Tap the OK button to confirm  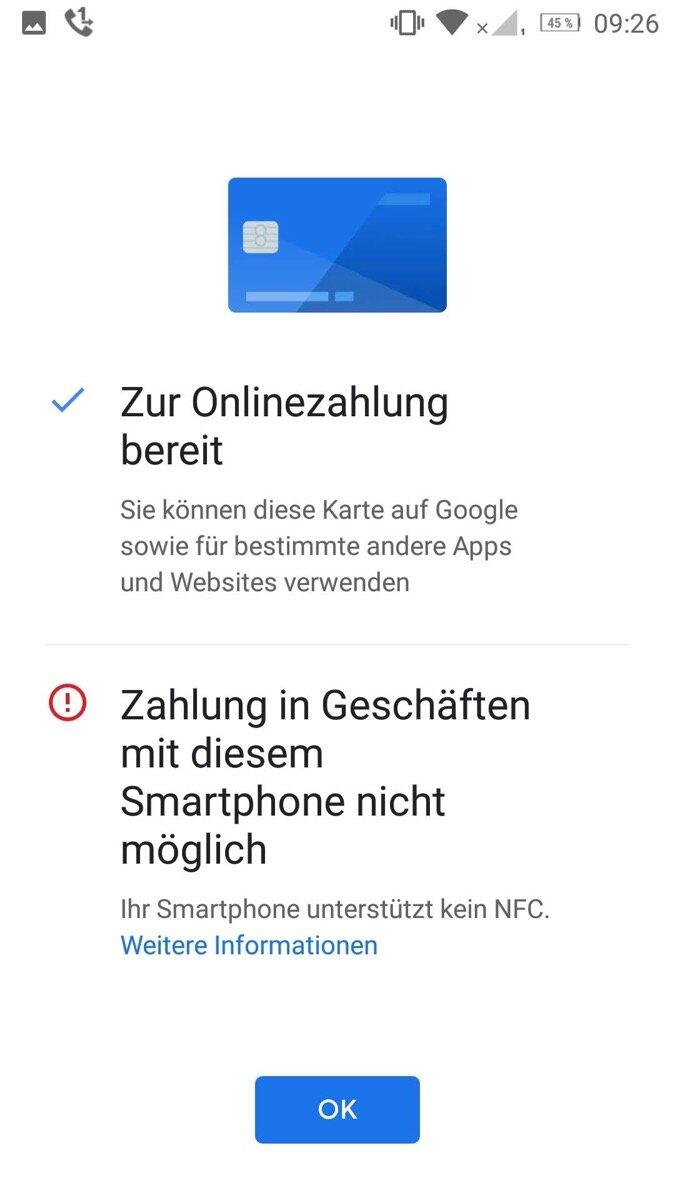(337, 1109)
